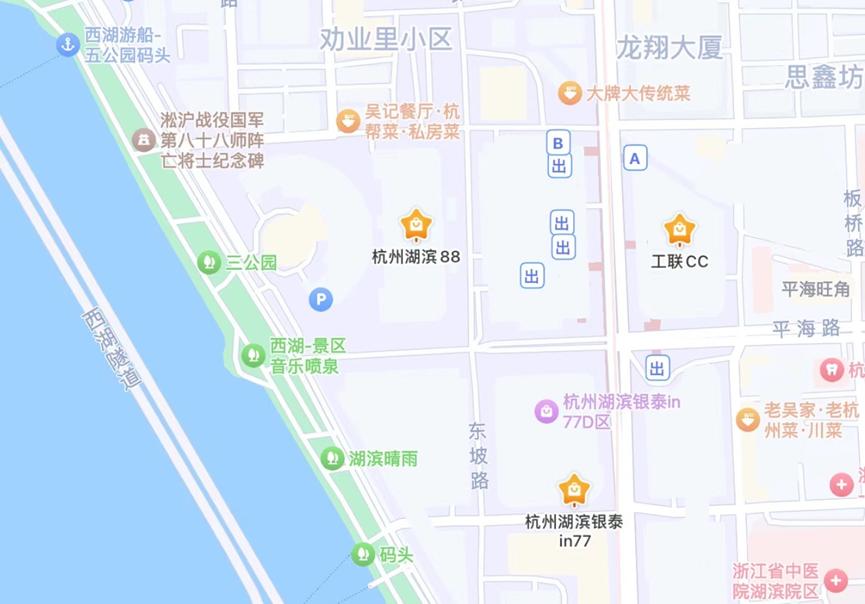Open 吴记餐厅 restaurant pin
The width and height of the screenshot is (865, 604).
348,121
